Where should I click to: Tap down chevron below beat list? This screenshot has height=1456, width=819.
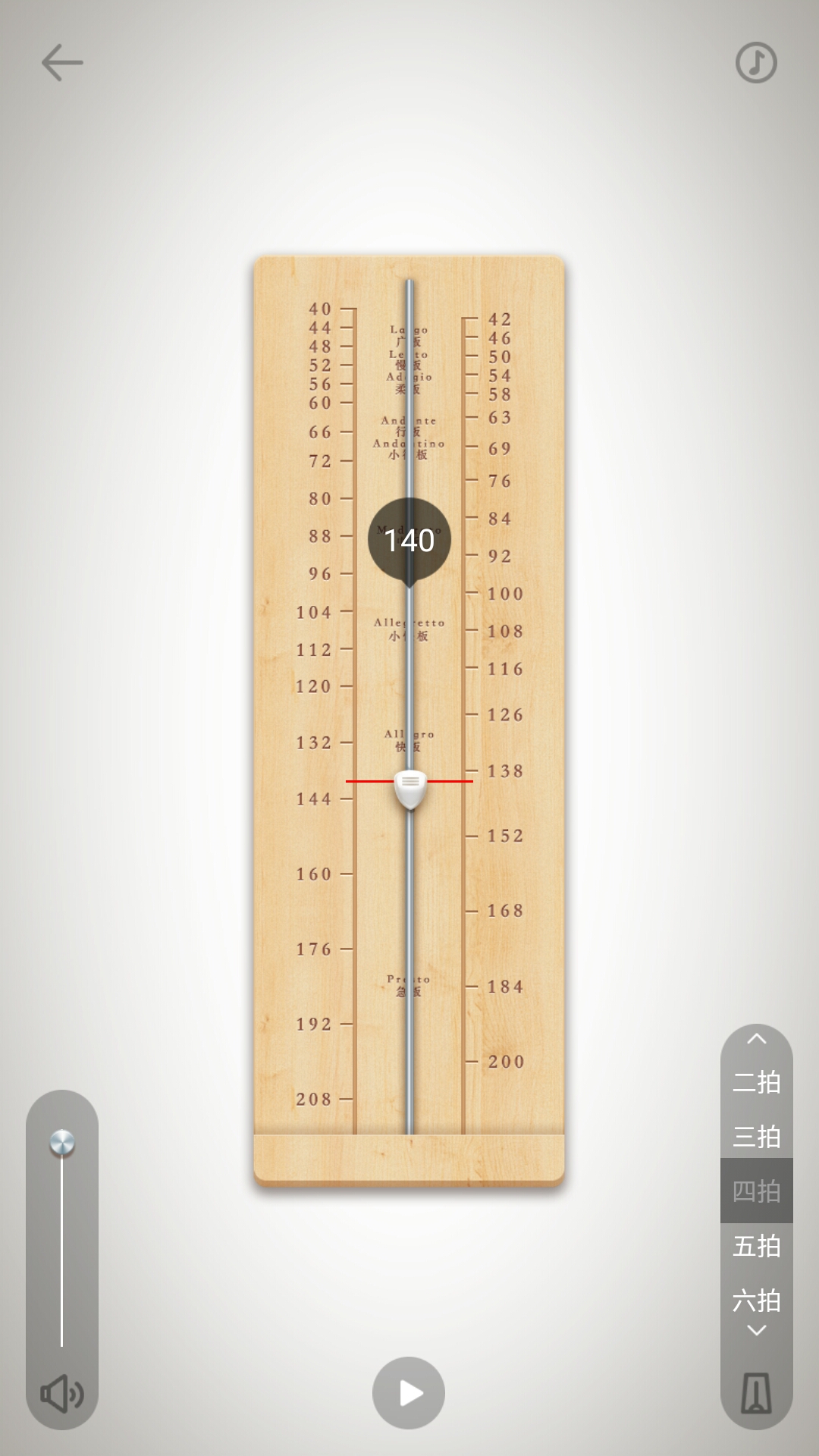pyautogui.click(x=756, y=1330)
